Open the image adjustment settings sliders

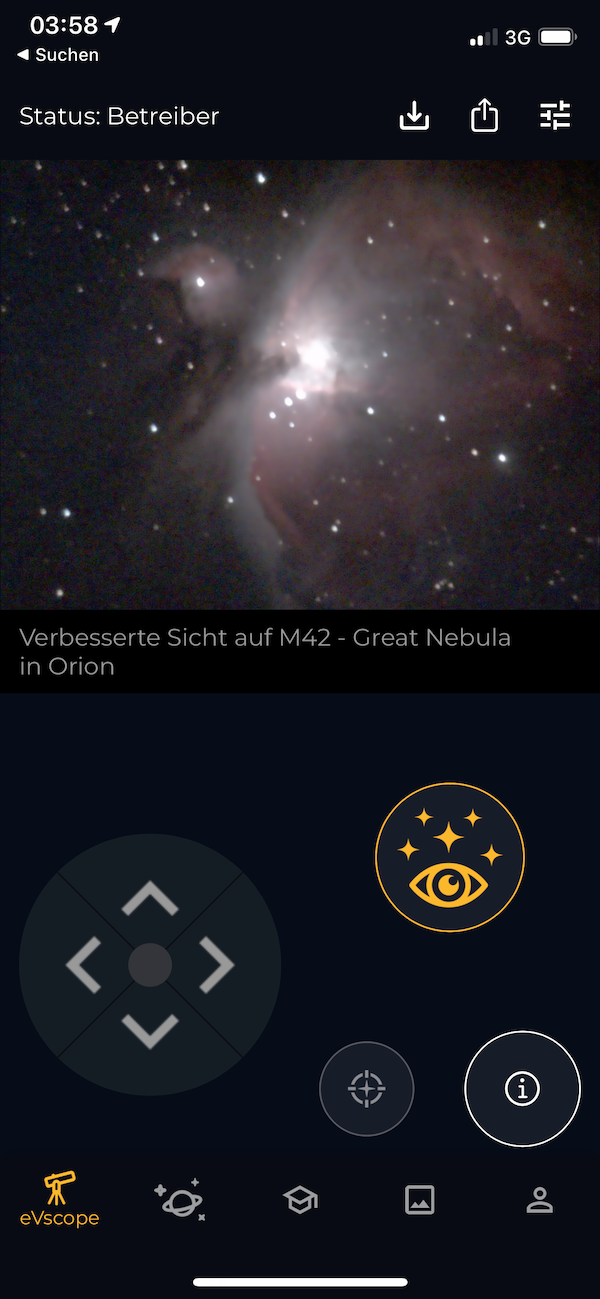click(x=555, y=116)
